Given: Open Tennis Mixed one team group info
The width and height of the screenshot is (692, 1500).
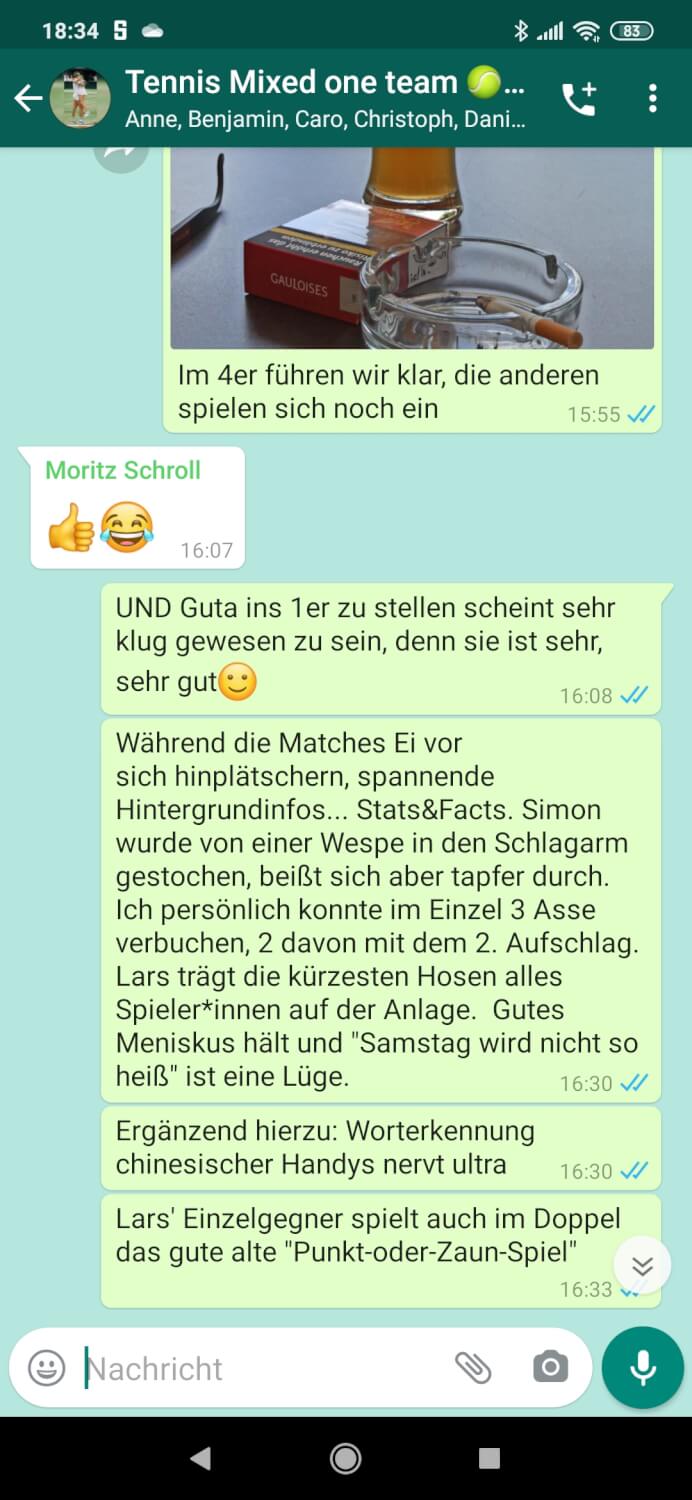Looking at the screenshot, I should 322,98.
